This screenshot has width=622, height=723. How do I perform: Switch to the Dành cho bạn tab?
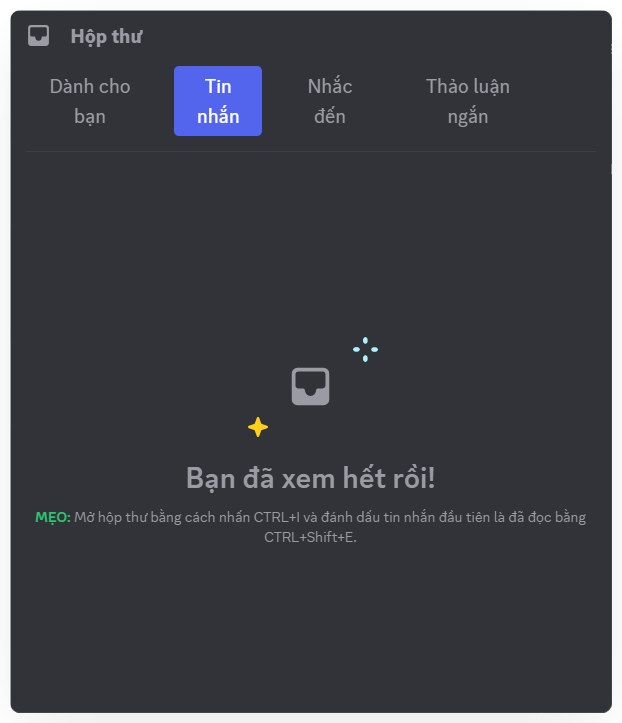coord(90,101)
